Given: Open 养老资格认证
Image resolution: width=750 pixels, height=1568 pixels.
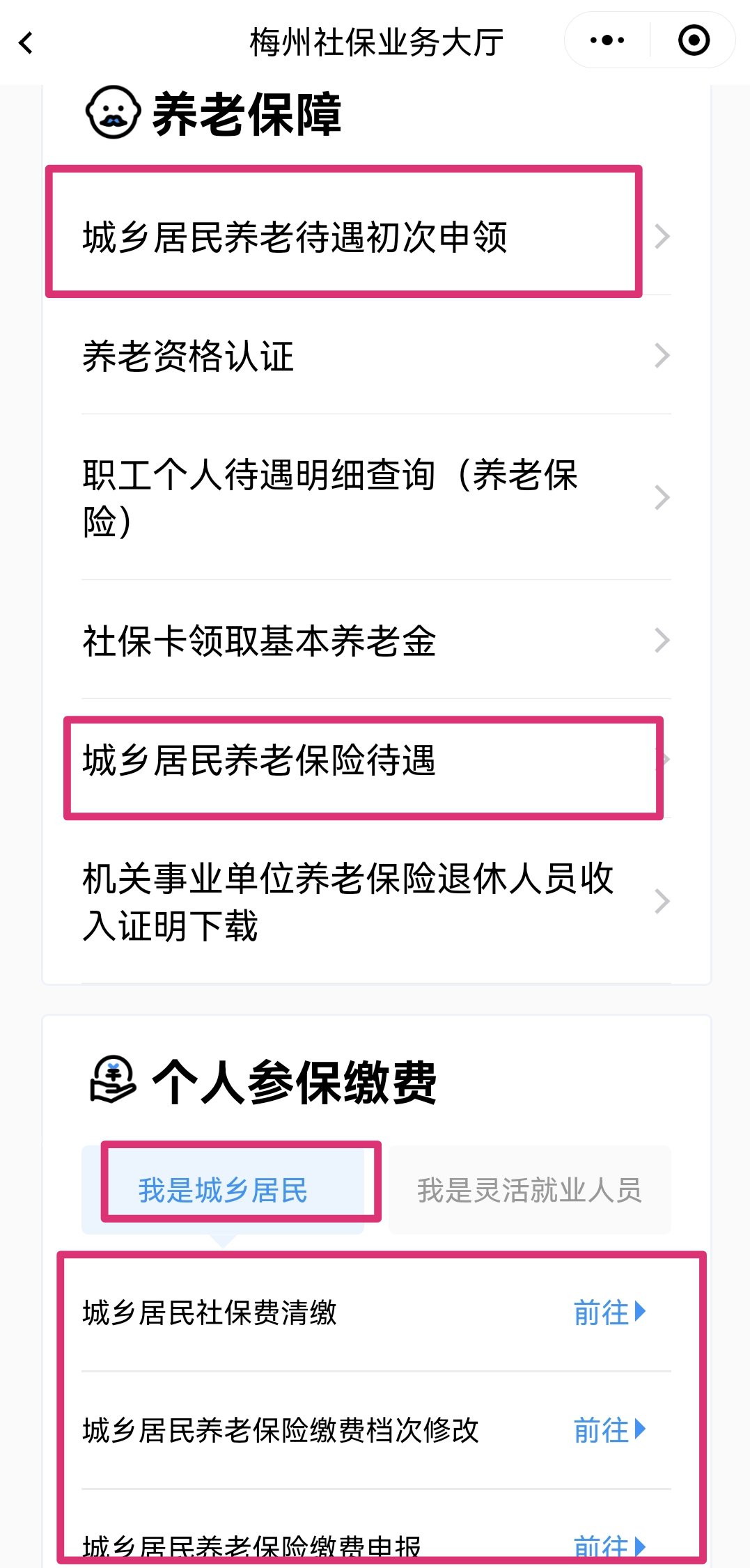Looking at the screenshot, I should click(x=376, y=356).
